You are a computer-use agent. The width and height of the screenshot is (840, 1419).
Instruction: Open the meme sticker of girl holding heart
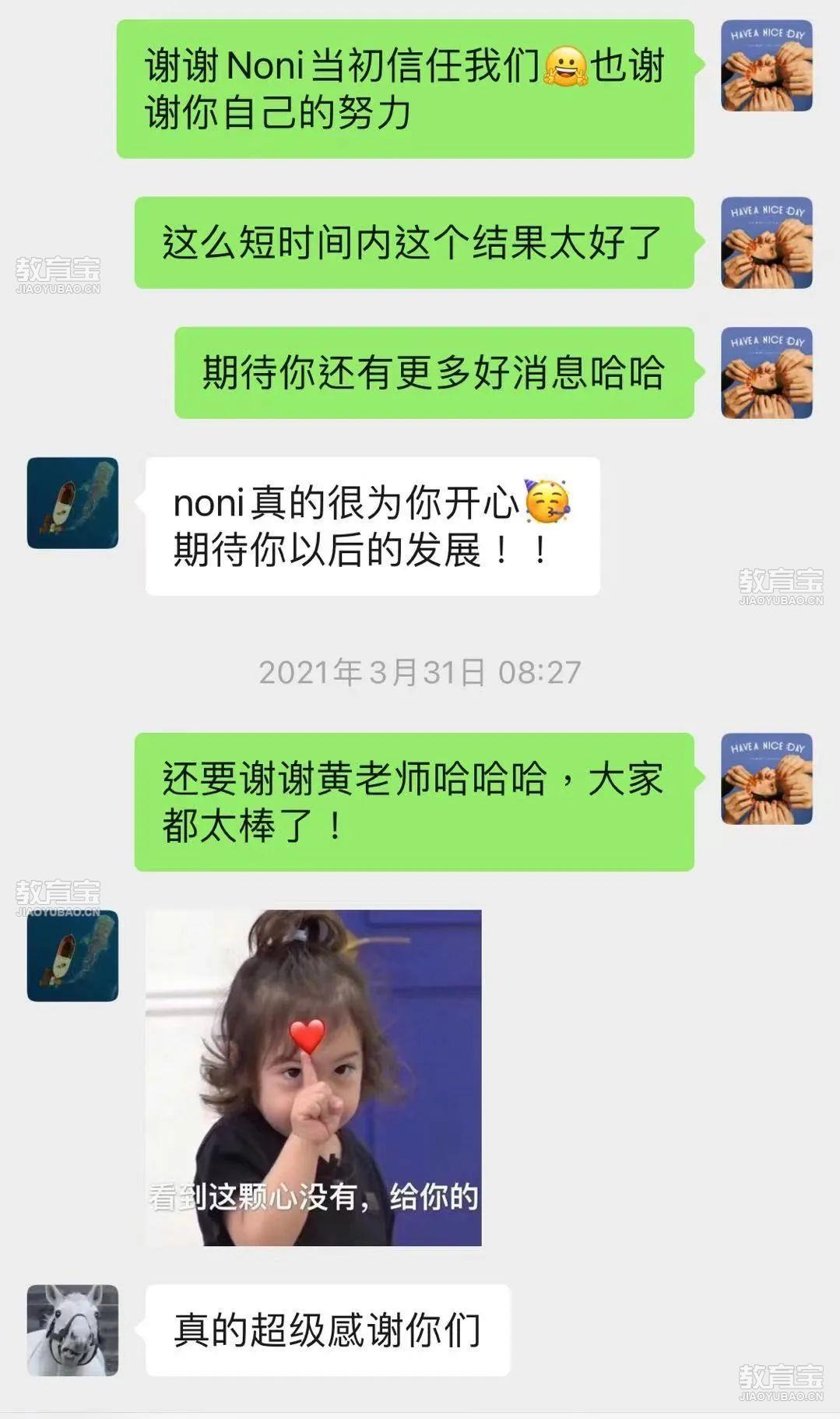(313, 1077)
